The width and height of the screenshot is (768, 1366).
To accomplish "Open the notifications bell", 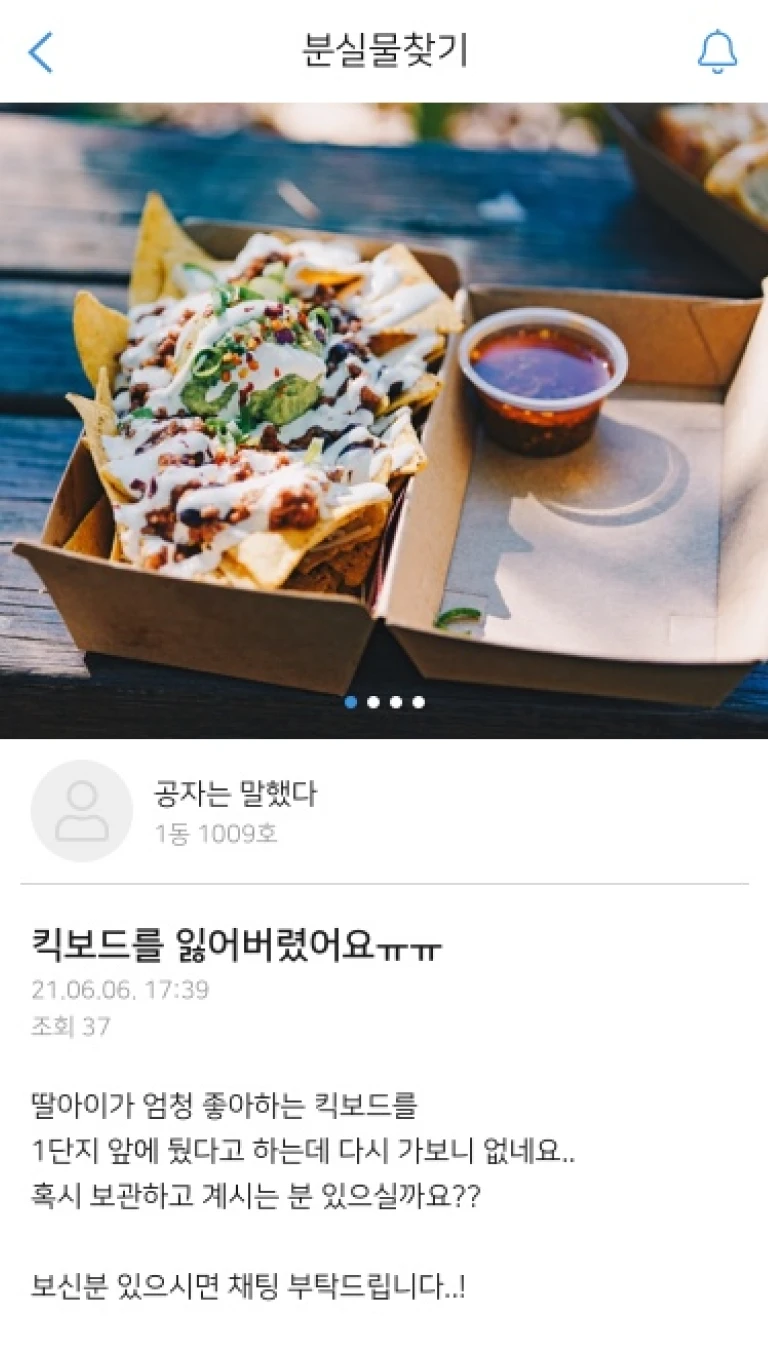I will coord(717,52).
